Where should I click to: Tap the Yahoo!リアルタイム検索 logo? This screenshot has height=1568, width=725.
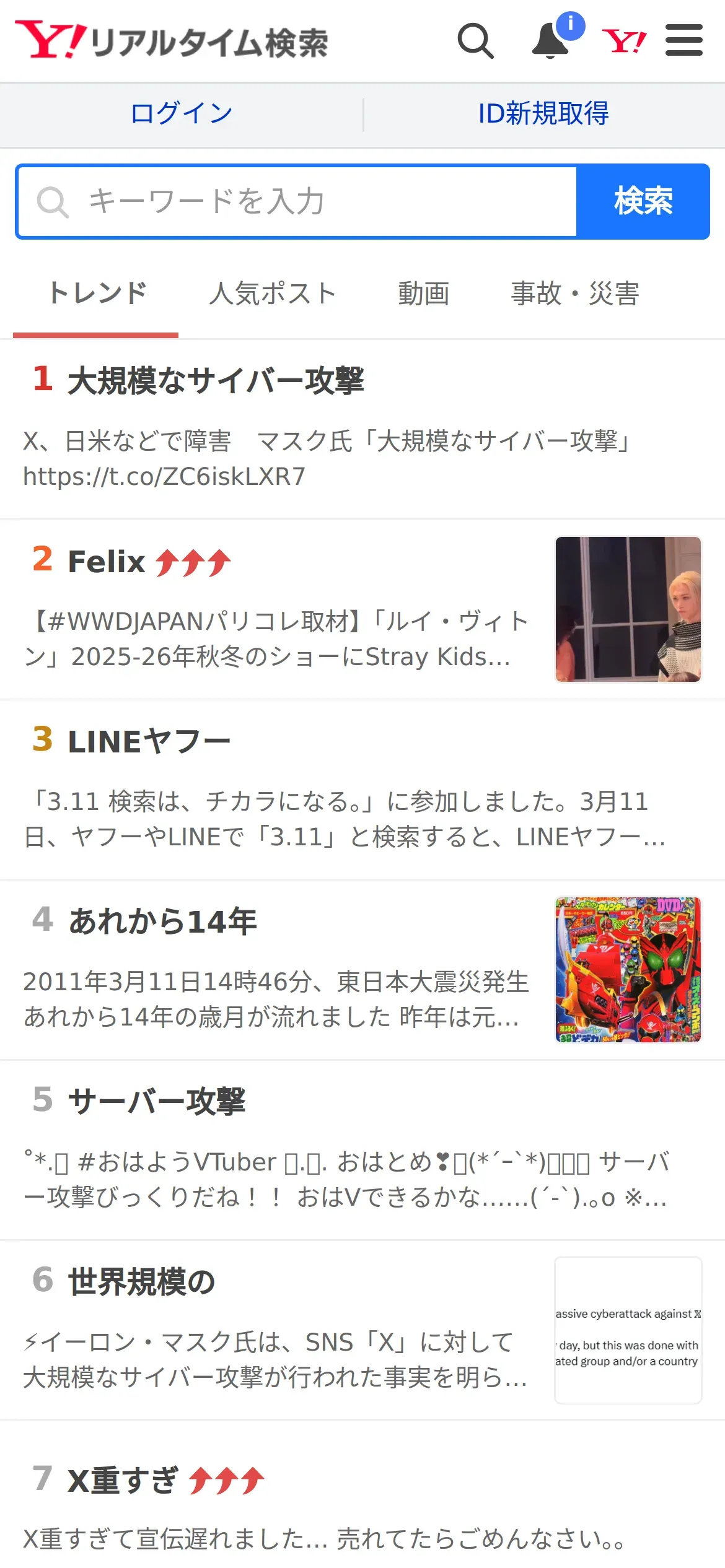(x=172, y=41)
